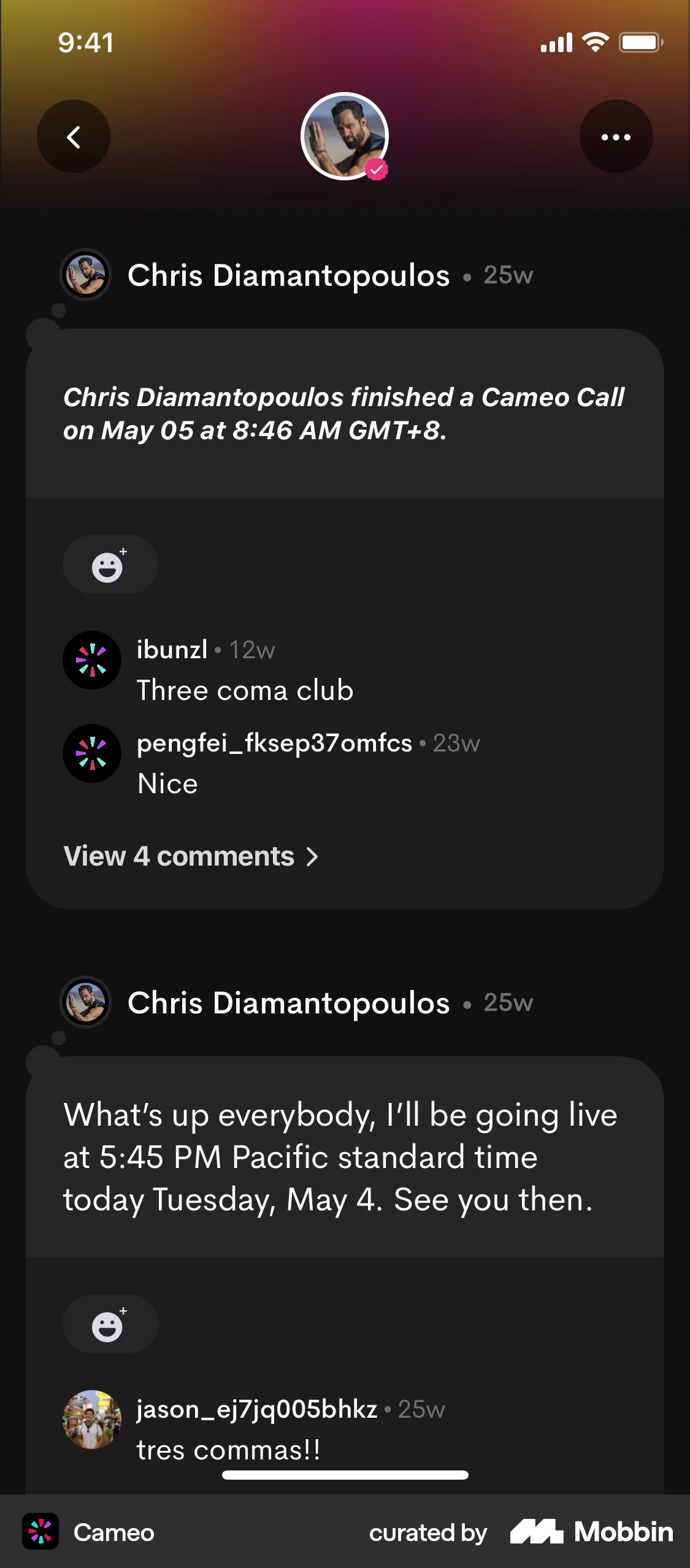Tap the Three coma club comment
690x1568 pixels.
point(245,690)
